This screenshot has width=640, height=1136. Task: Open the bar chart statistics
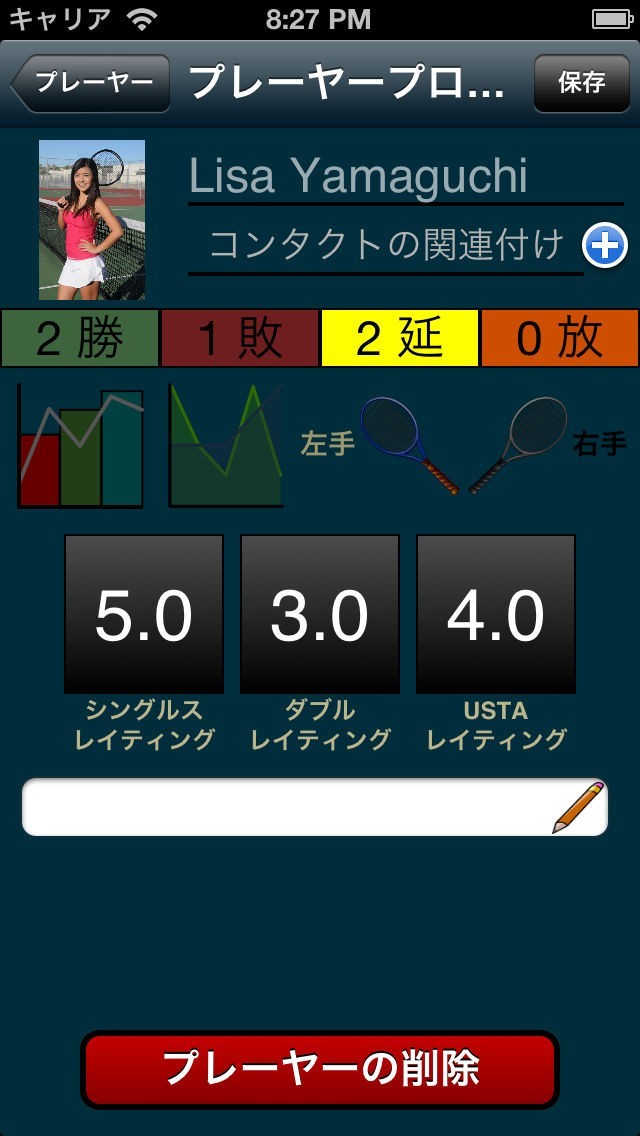coord(82,448)
